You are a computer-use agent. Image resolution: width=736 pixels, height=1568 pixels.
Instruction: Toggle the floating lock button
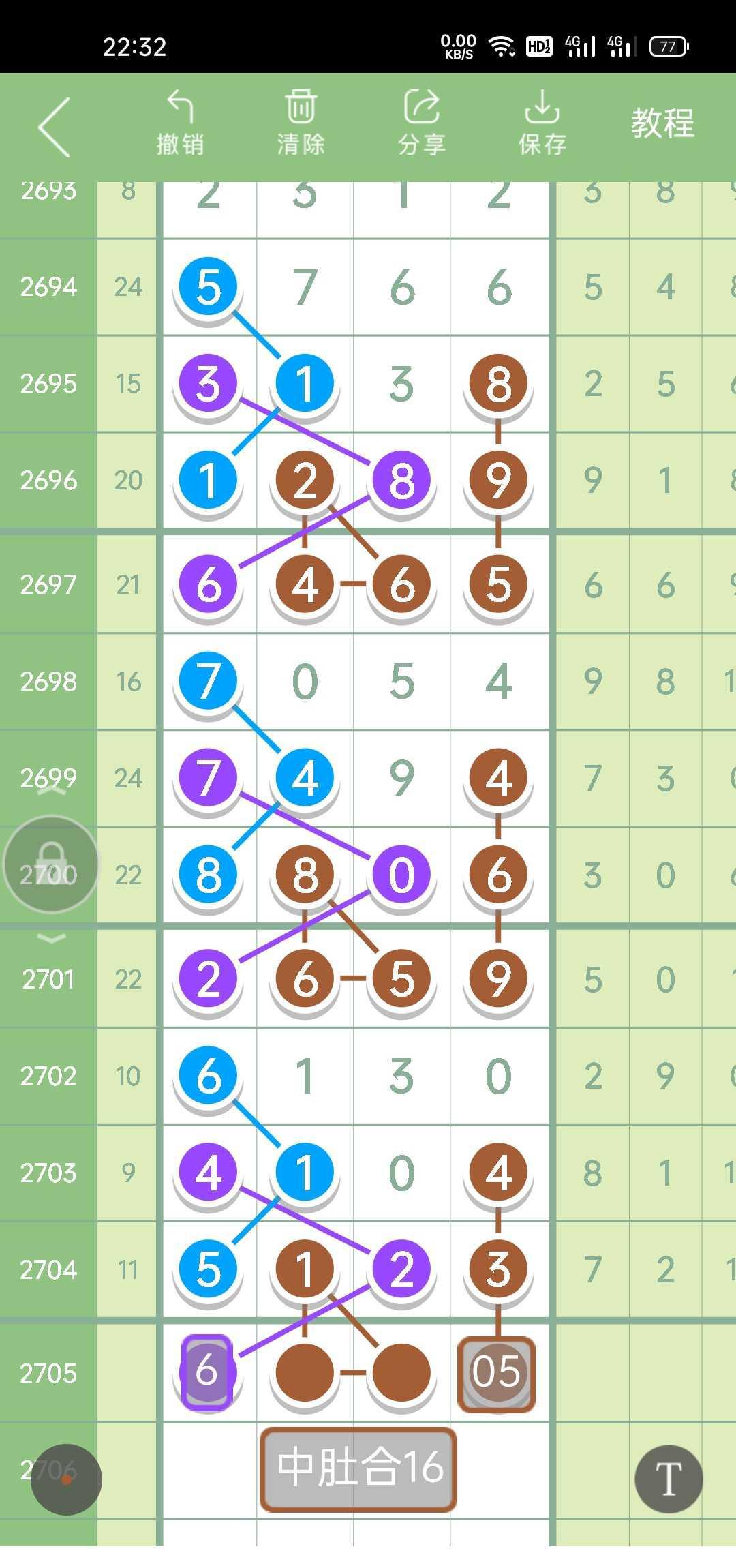(x=51, y=863)
